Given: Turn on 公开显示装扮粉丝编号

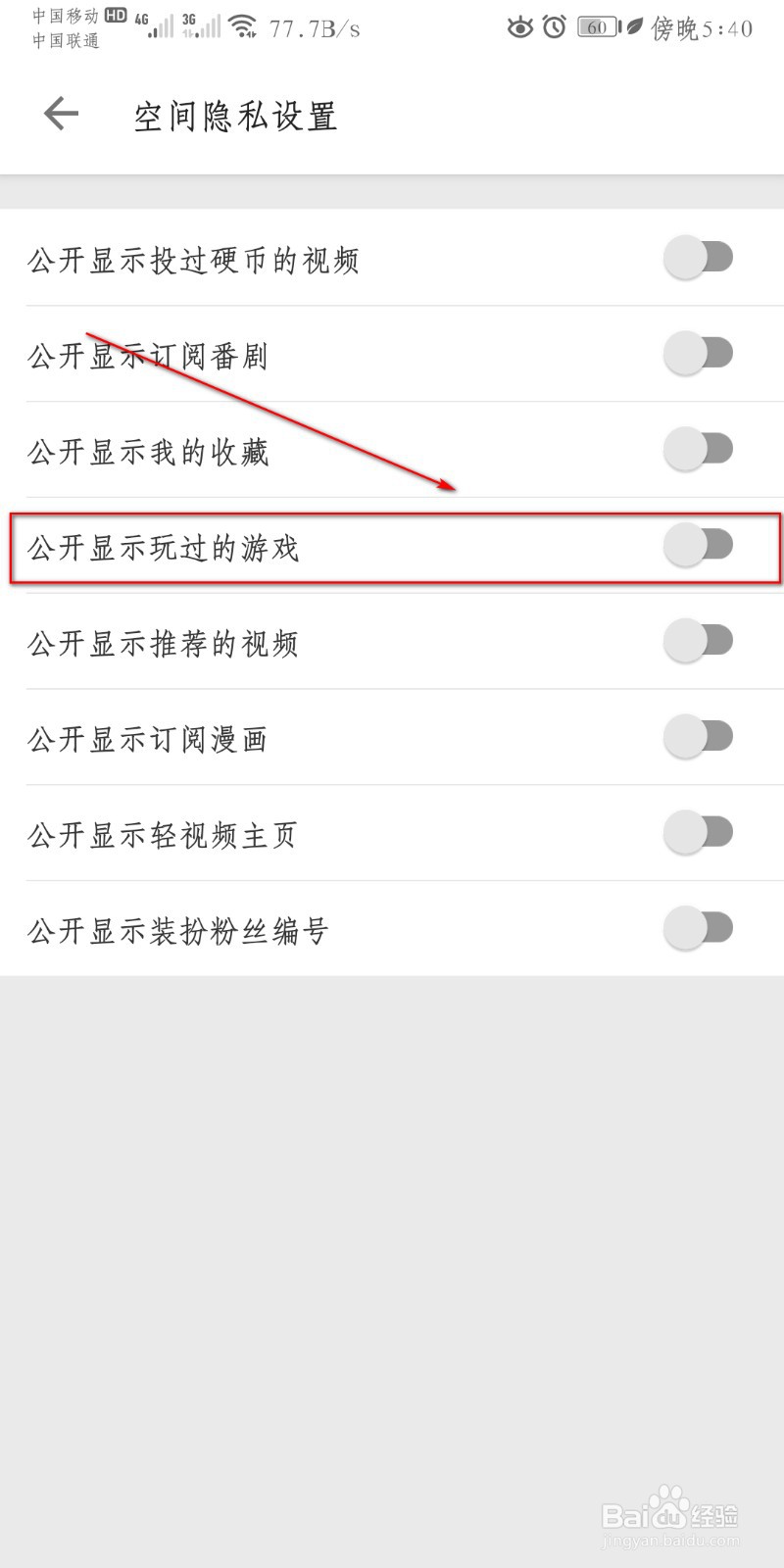Looking at the screenshot, I should (x=698, y=928).
